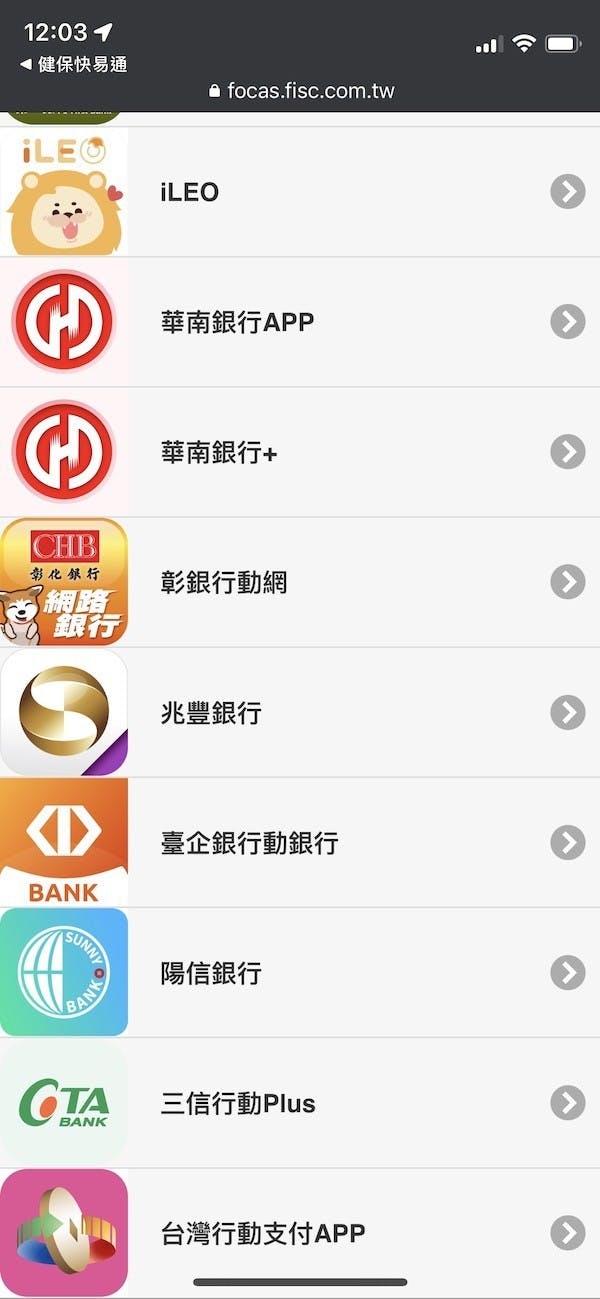
Task: Choose the 華南銀行+ entry
Action: (300, 452)
